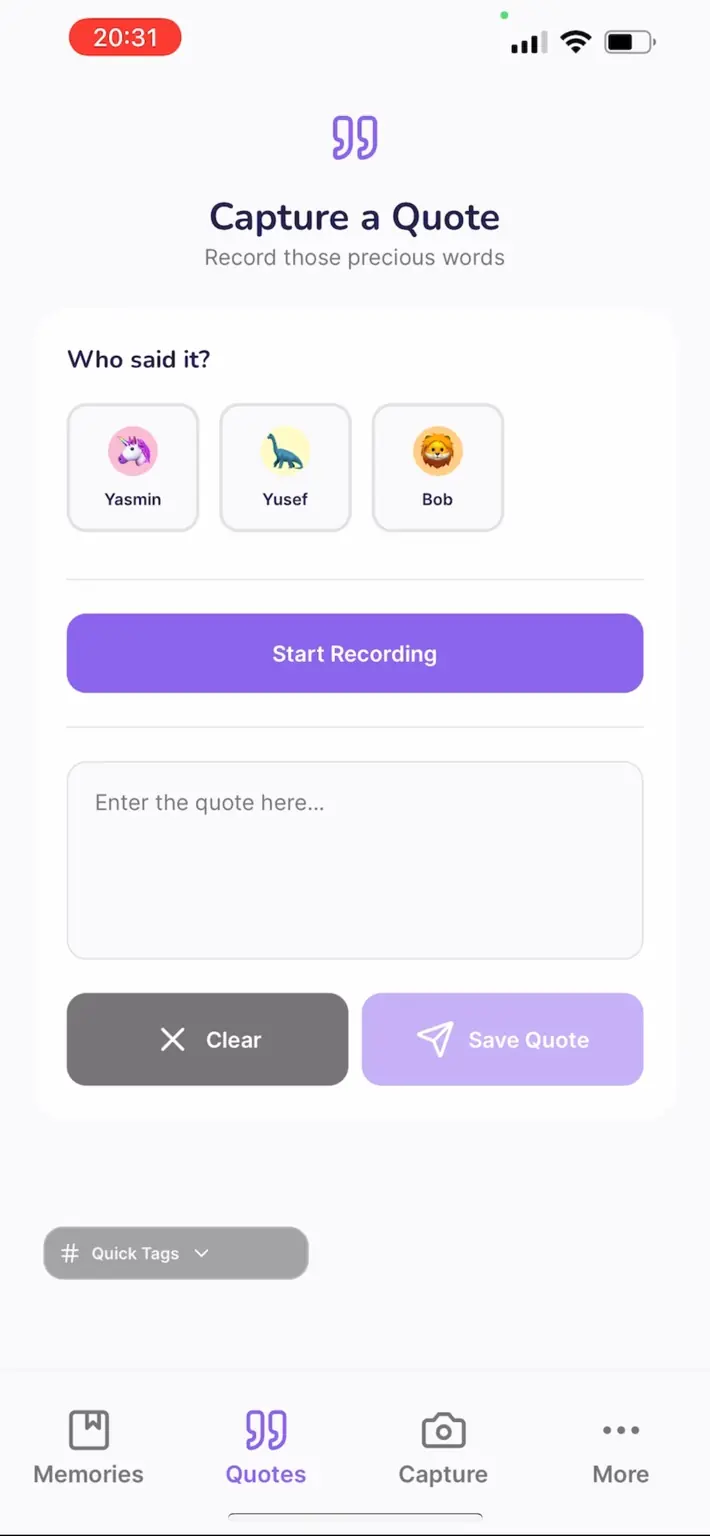Screen dimensions: 710x1536
Task: Open the More tab
Action: click(620, 1447)
